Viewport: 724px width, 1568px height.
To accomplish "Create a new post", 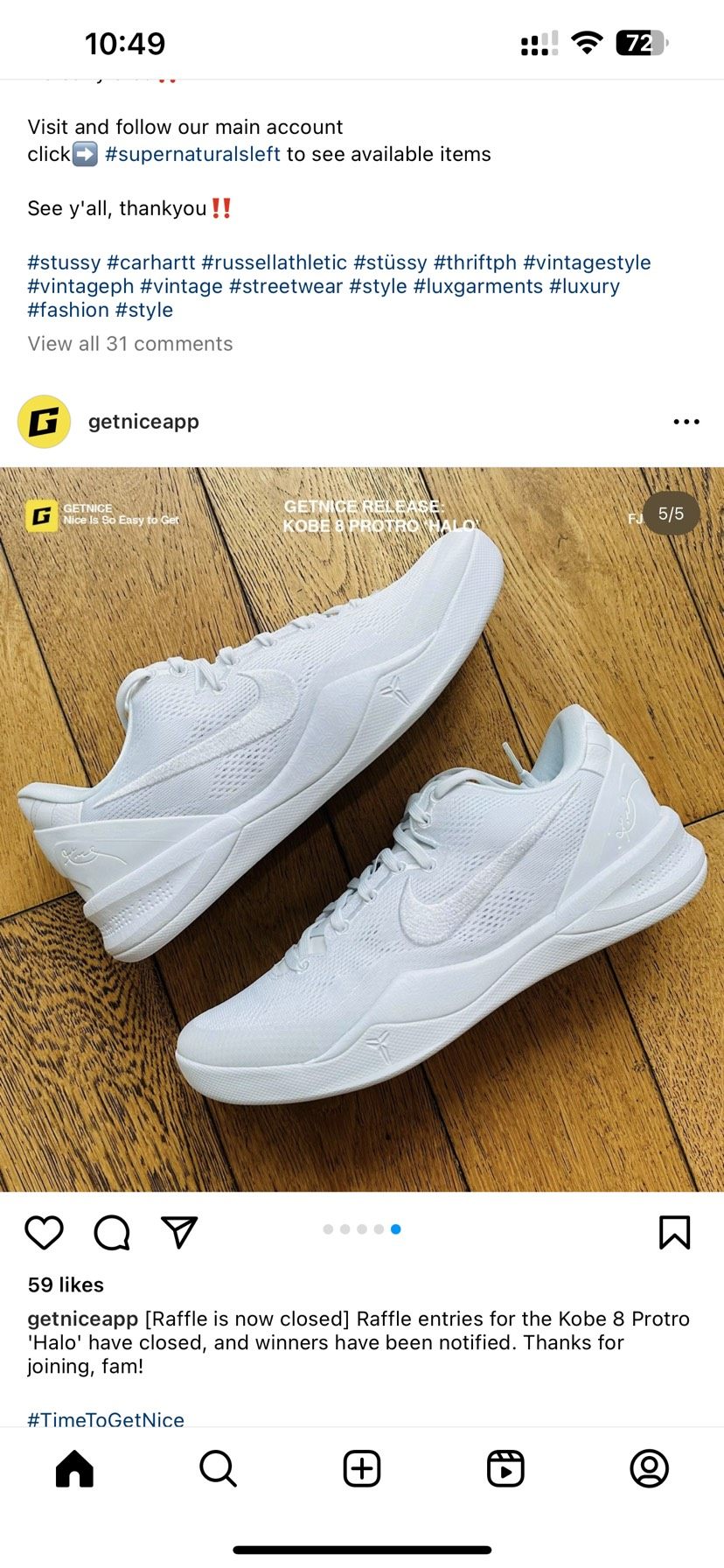I will (x=362, y=1469).
